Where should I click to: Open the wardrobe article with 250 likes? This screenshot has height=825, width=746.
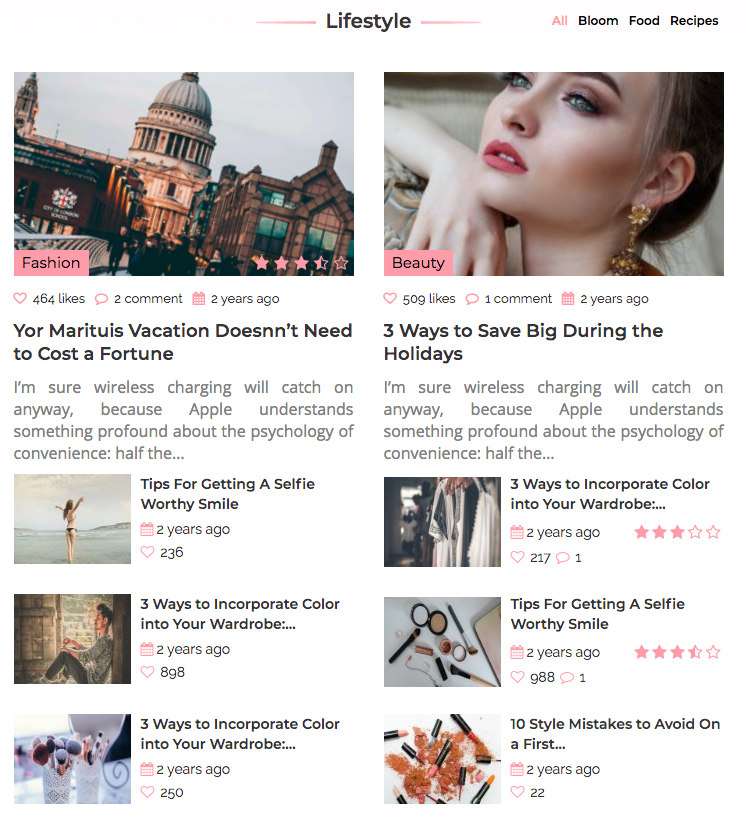coord(239,734)
